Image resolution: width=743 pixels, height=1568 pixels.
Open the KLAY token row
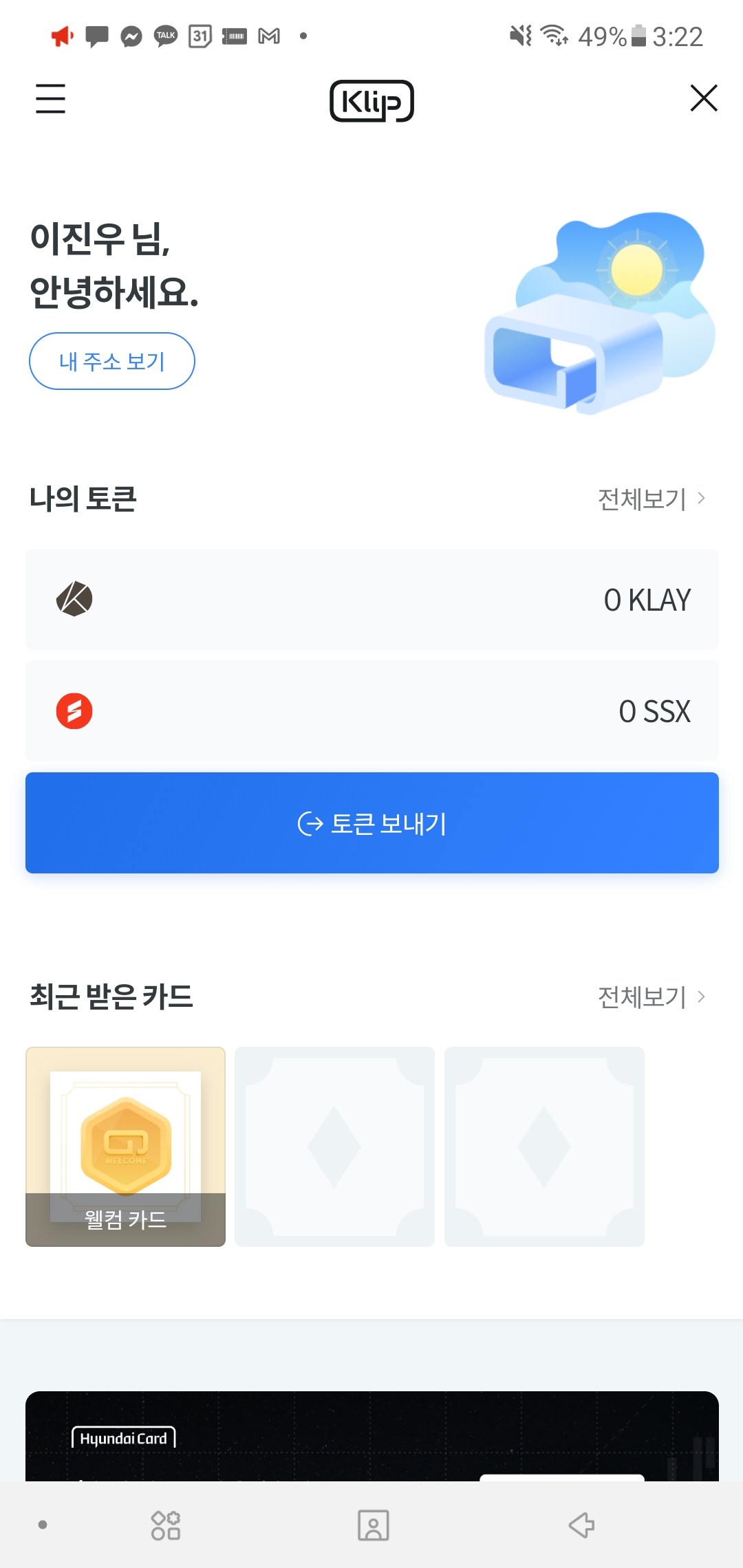pyautogui.click(x=371, y=600)
